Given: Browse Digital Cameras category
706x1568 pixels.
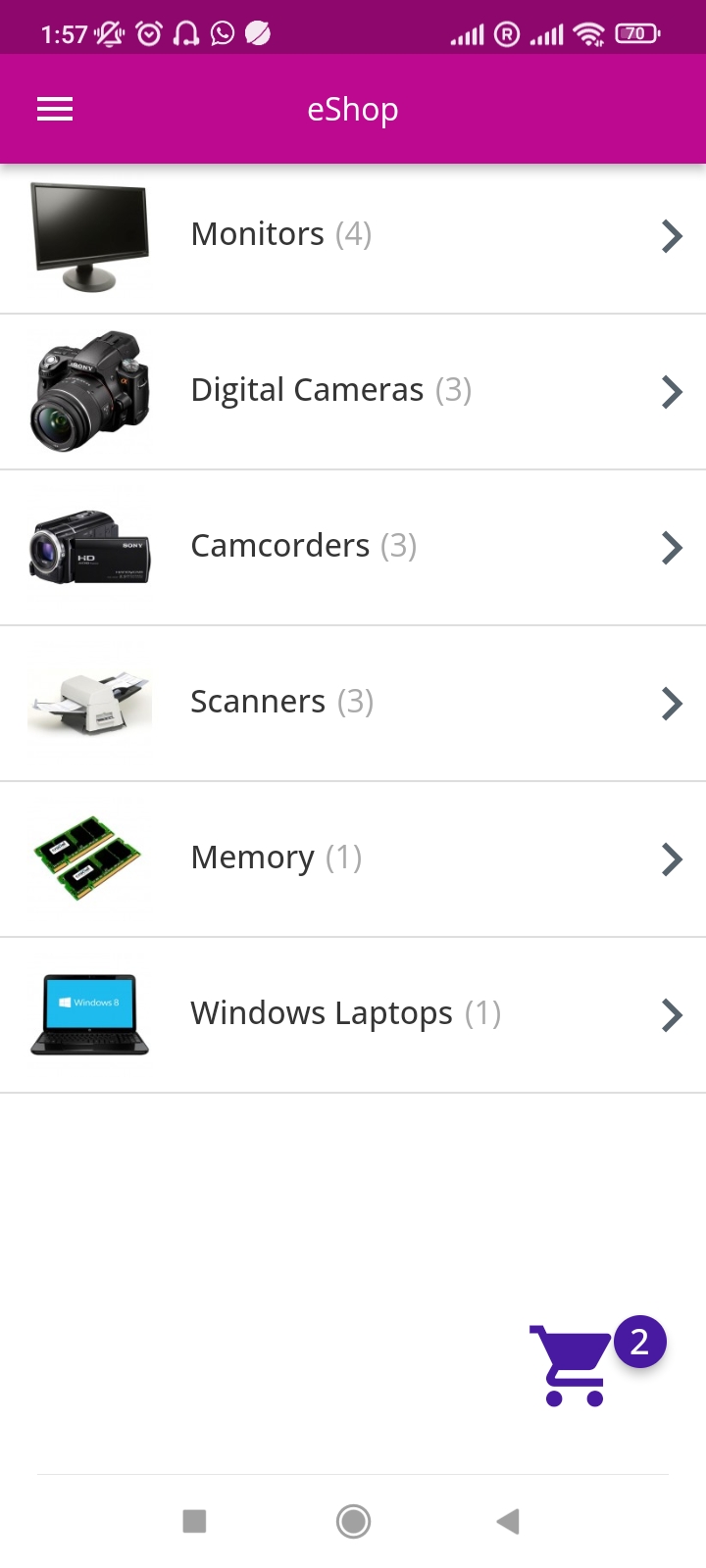Looking at the screenshot, I should [353, 391].
